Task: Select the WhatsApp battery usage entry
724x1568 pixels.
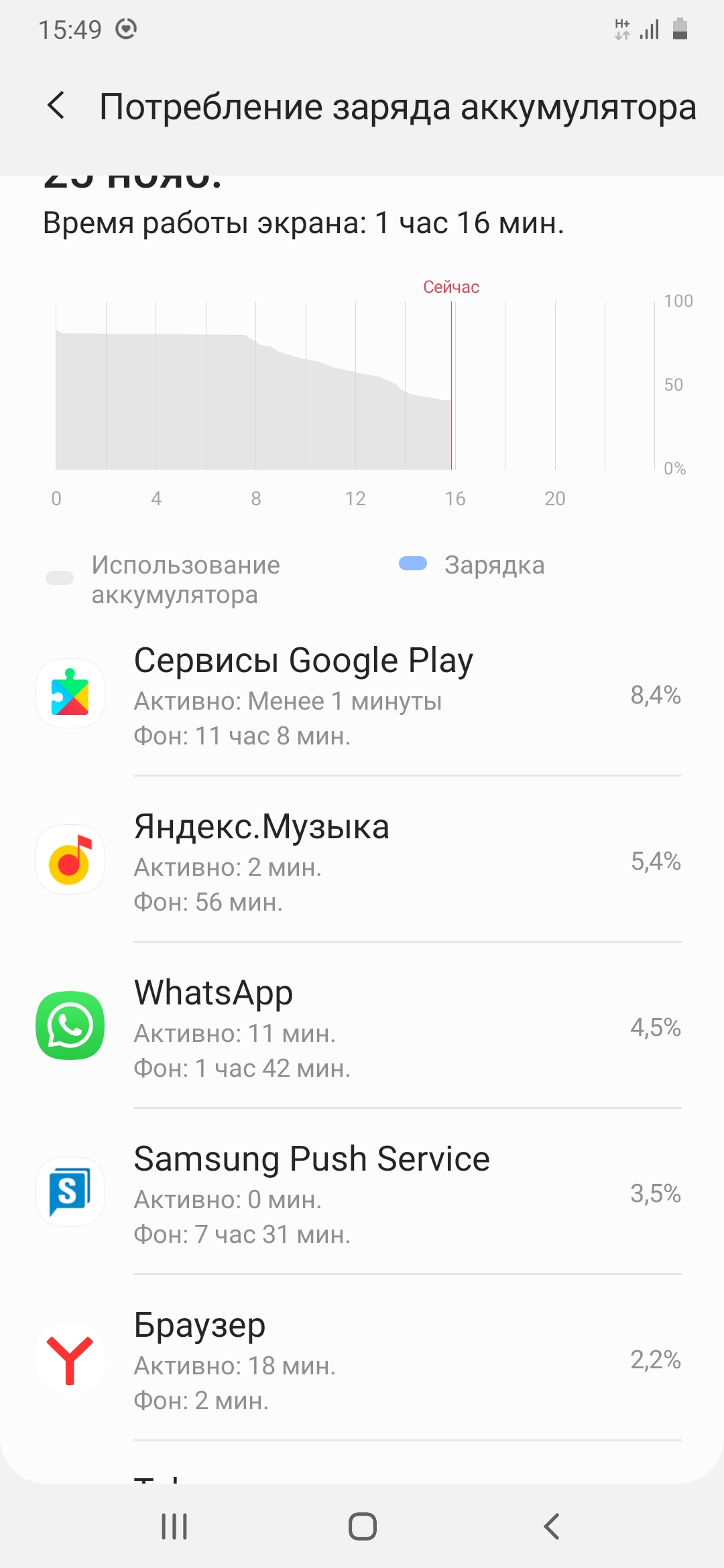Action: pos(362,1026)
